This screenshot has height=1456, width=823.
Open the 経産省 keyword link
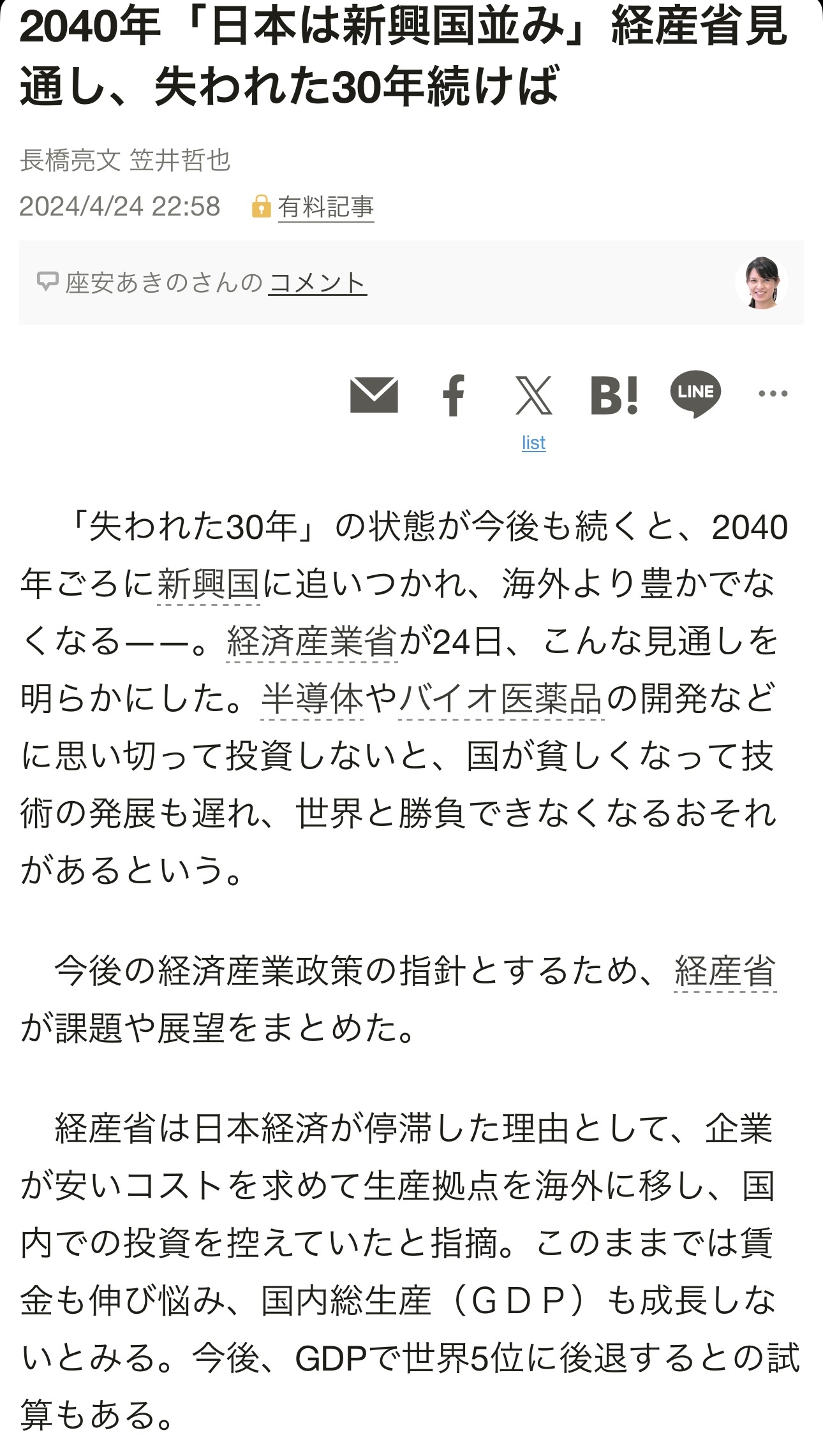pyautogui.click(x=725, y=971)
